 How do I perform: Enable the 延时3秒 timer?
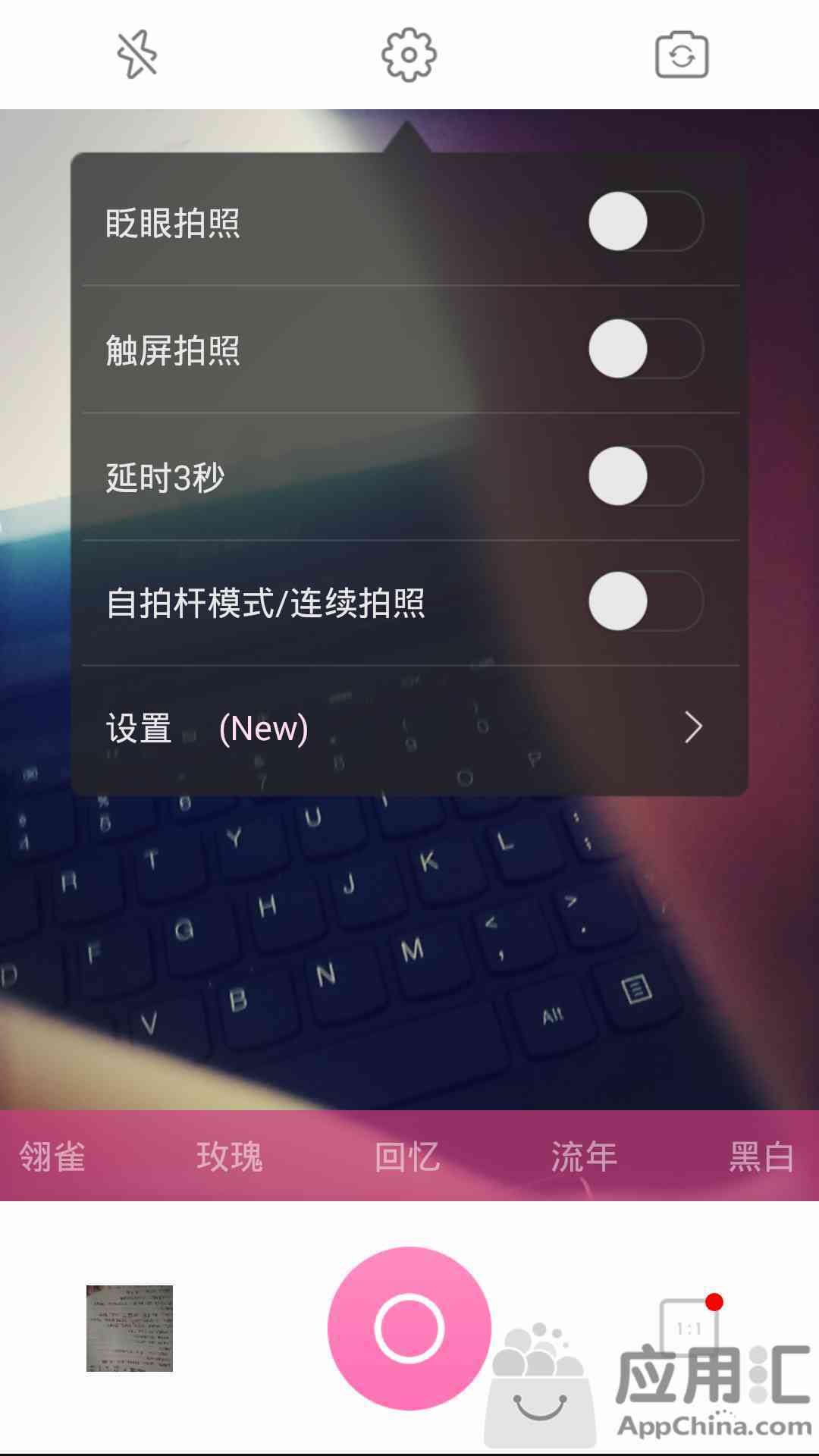646,475
